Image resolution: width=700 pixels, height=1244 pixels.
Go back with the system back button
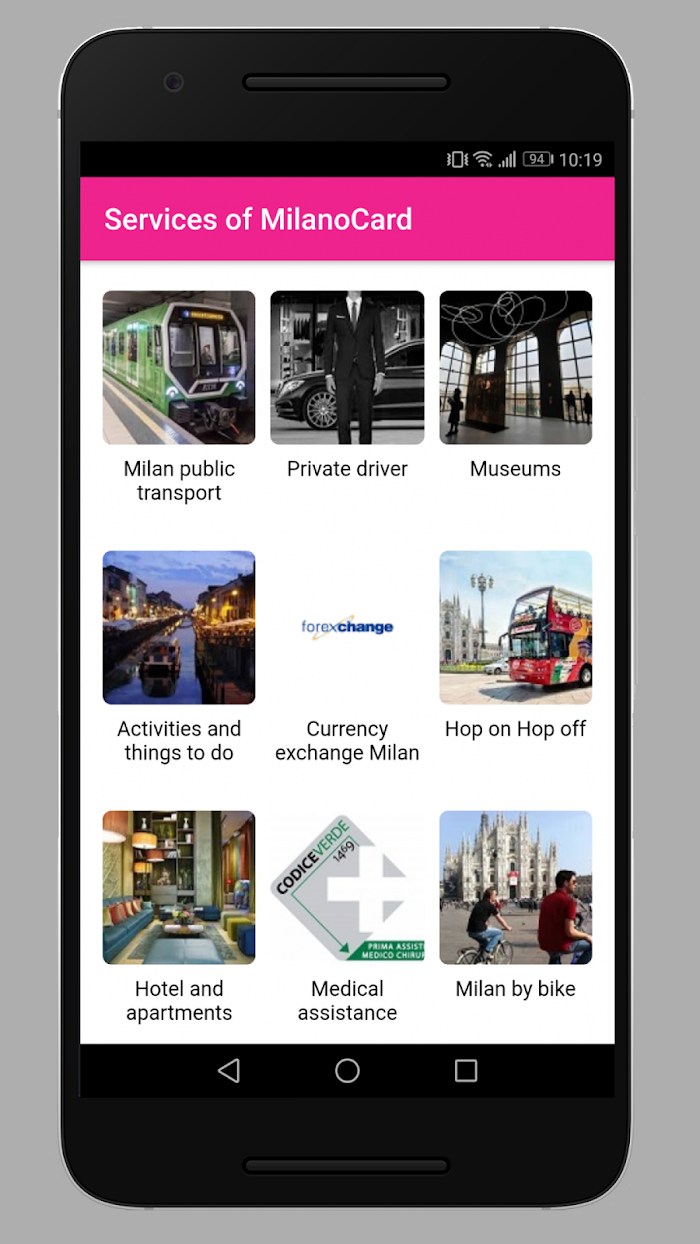pyautogui.click(x=229, y=1071)
